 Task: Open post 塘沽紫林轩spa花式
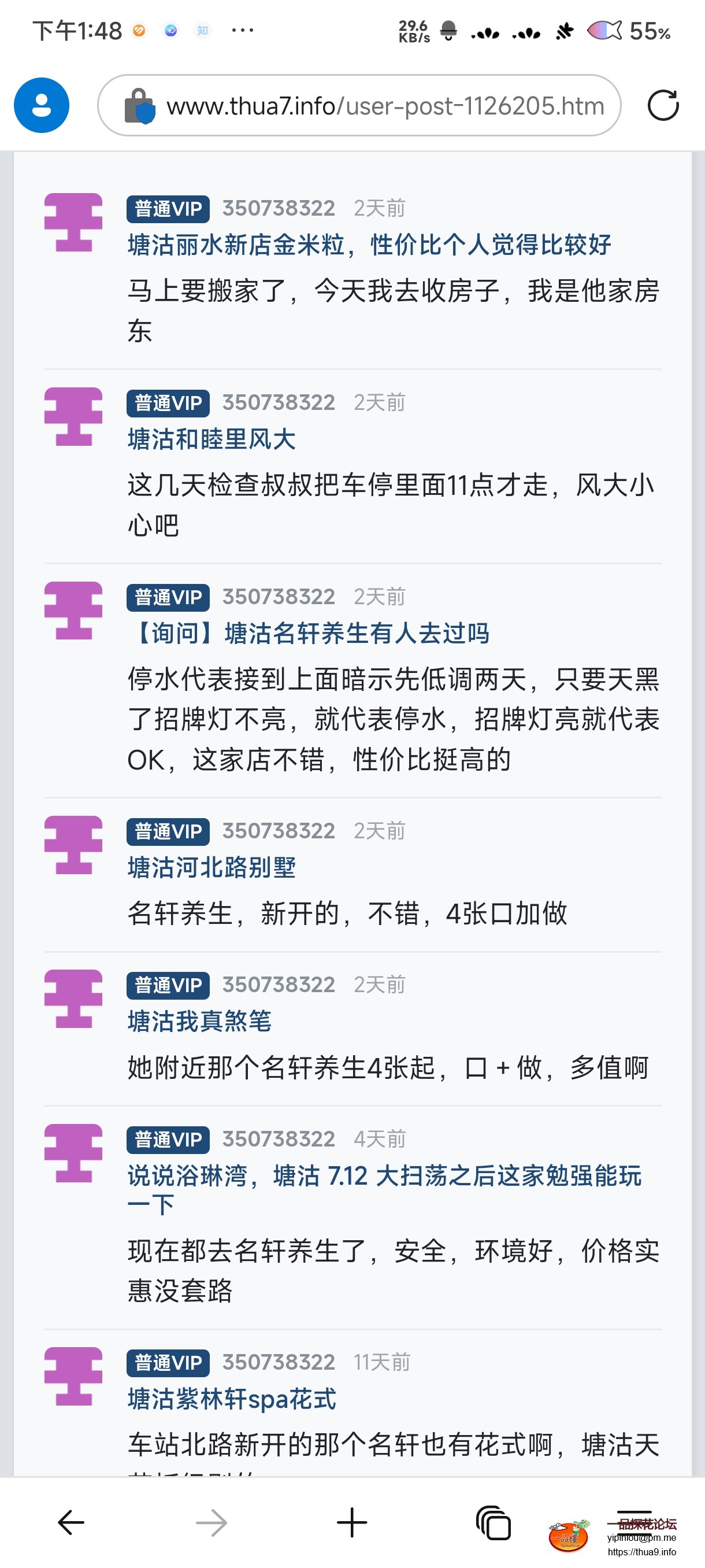pyautogui.click(x=231, y=1398)
